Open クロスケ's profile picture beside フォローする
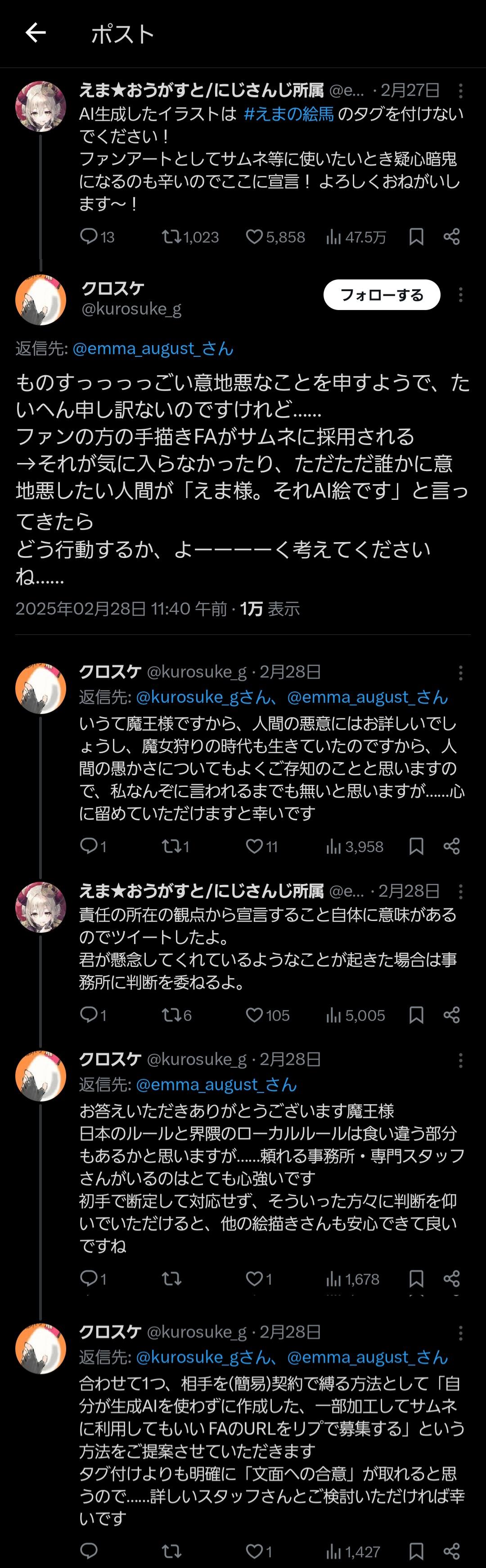The image size is (486, 1568). (41, 300)
